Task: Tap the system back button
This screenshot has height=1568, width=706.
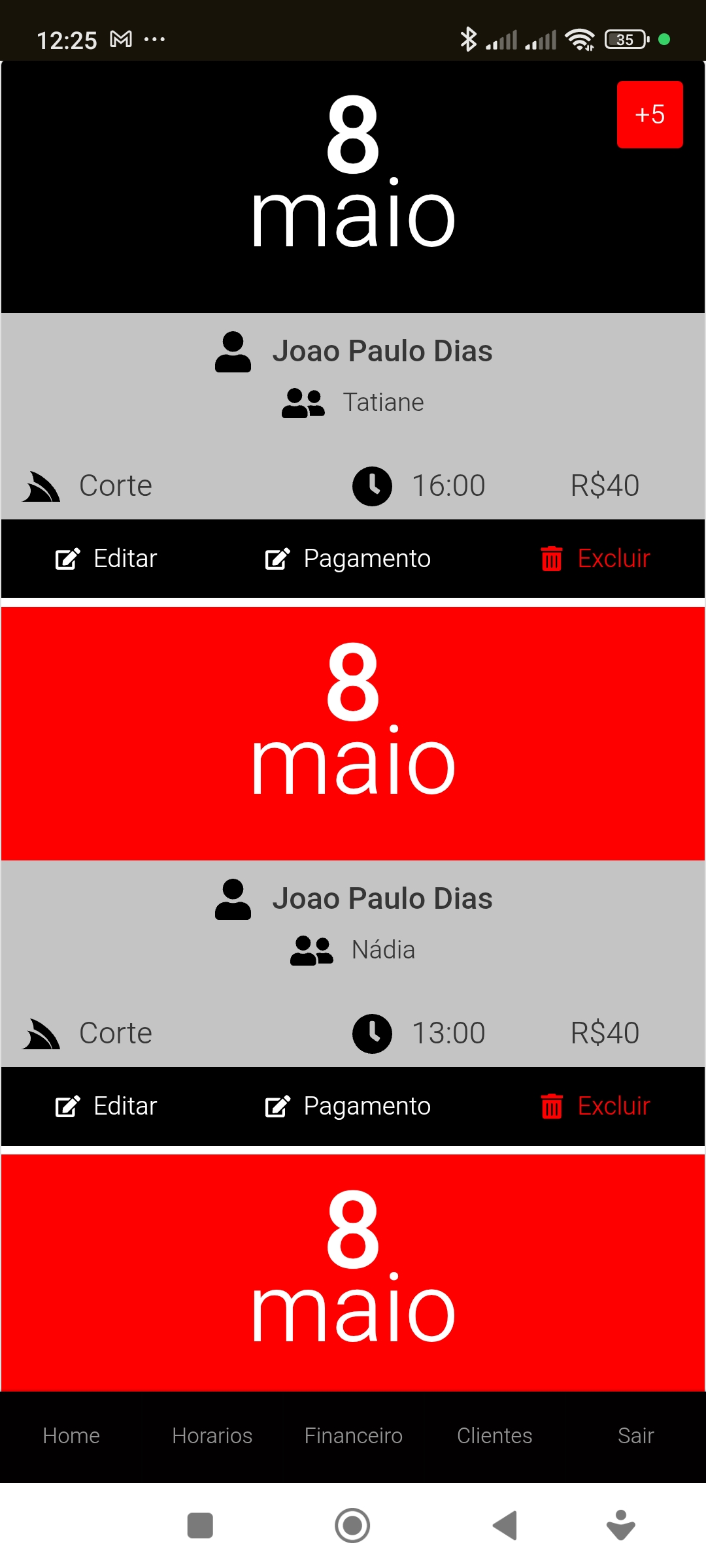Action: coord(505,1526)
